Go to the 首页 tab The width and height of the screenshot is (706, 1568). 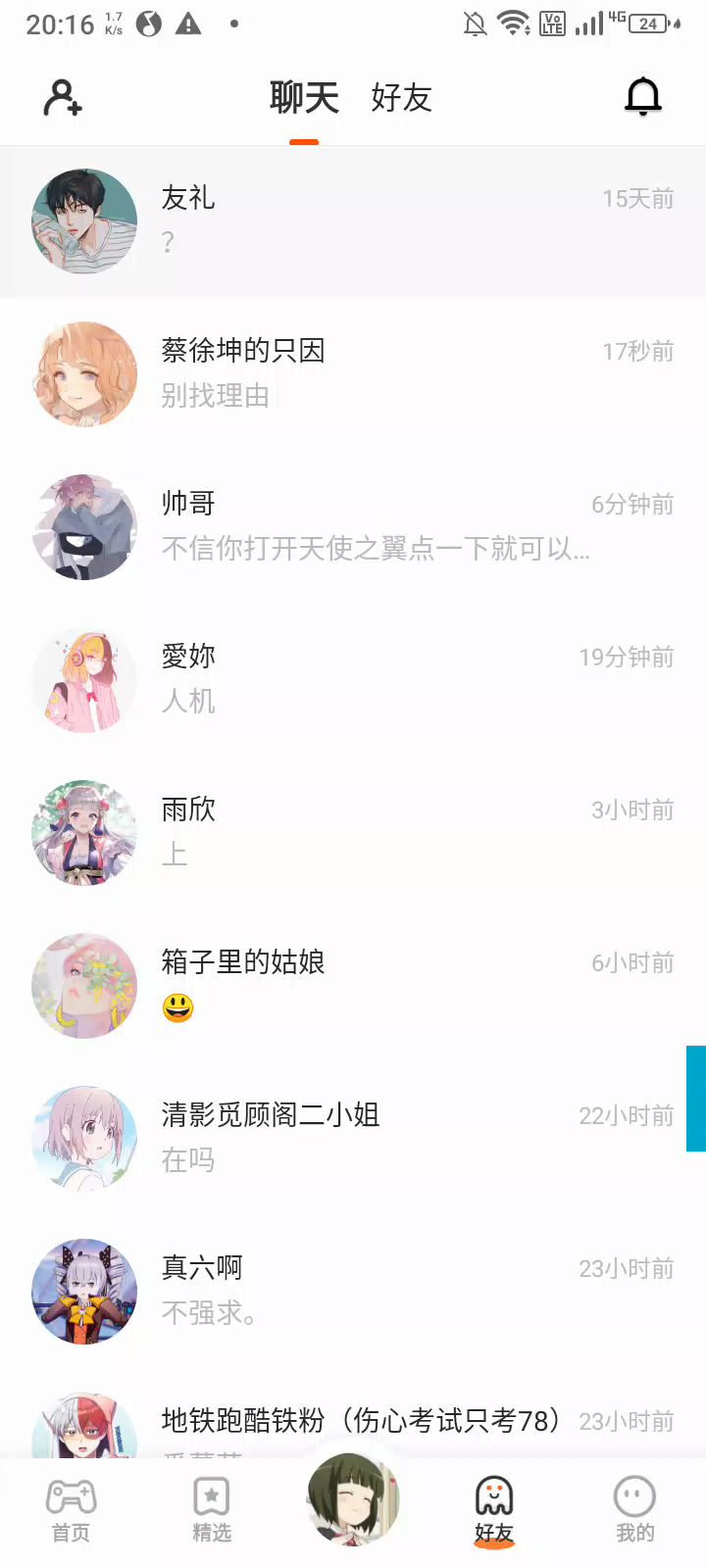click(x=71, y=1511)
